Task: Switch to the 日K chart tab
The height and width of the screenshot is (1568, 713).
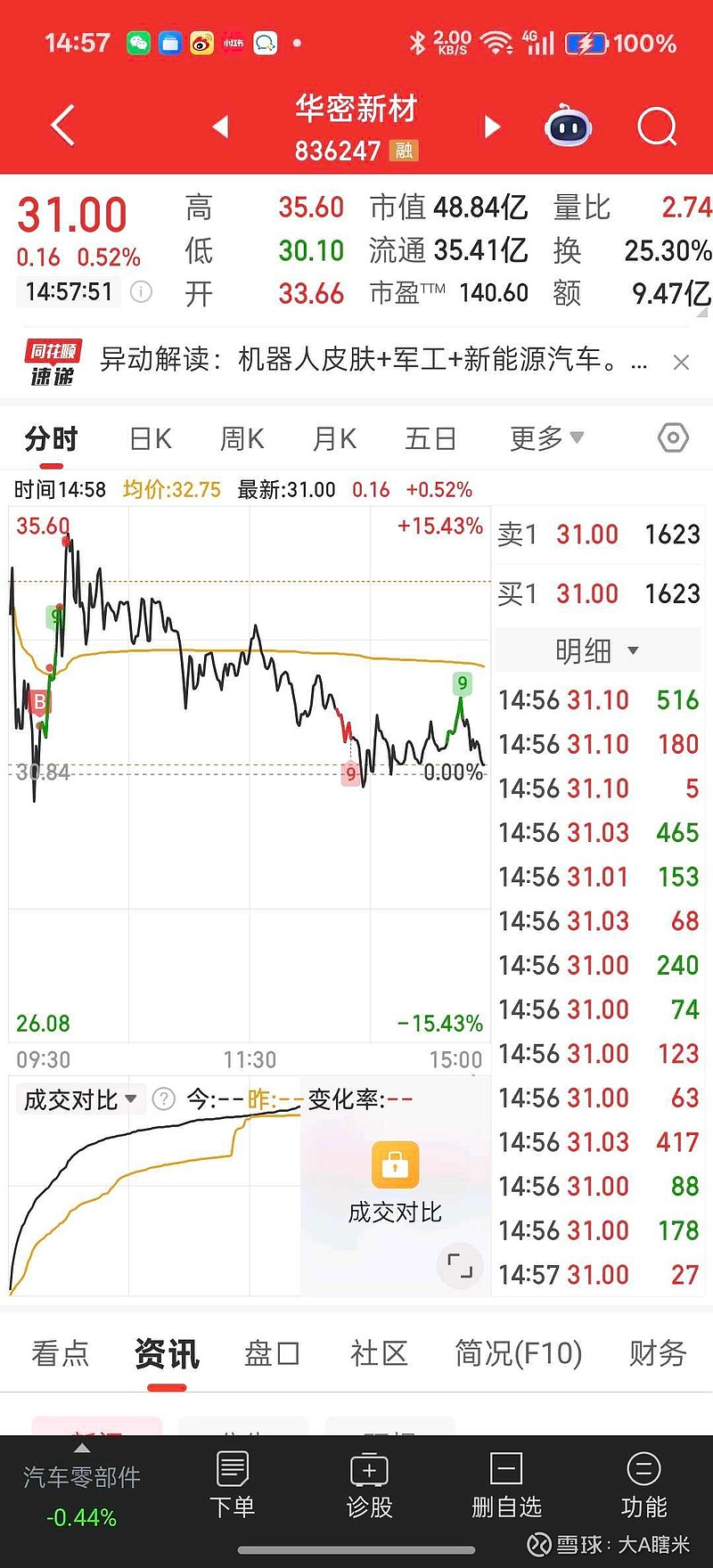Action: [150, 438]
